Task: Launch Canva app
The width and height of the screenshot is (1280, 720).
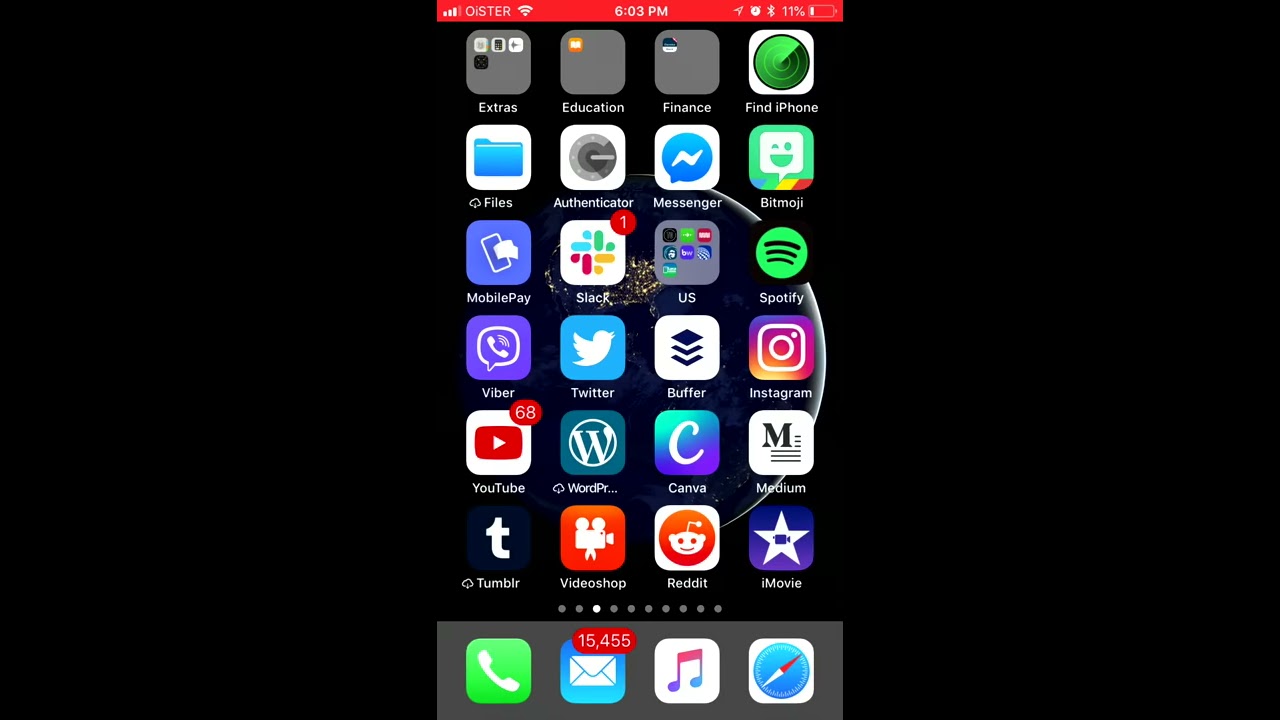Action: click(x=687, y=443)
